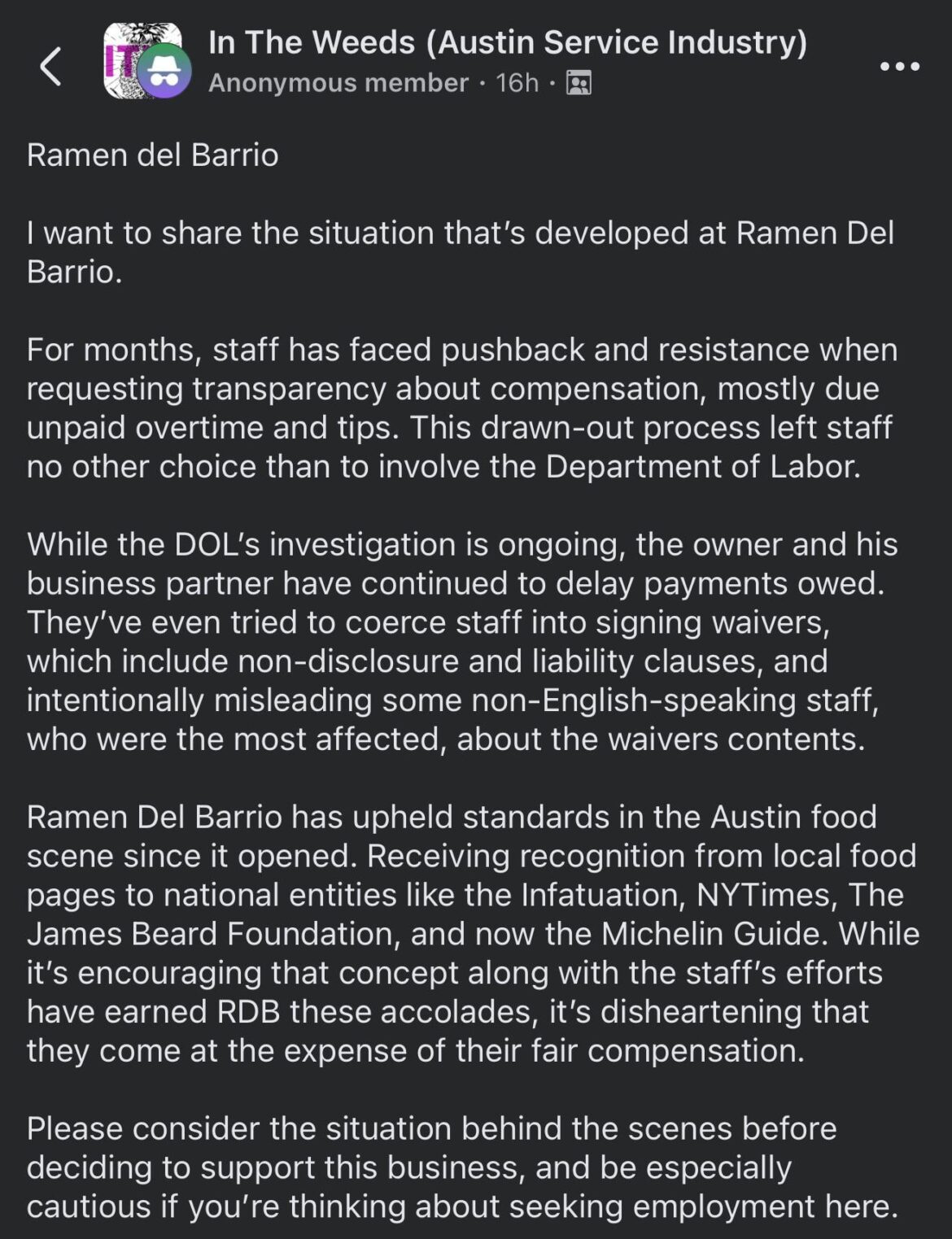Tap the back chevron arrow
The height and width of the screenshot is (1239, 952).
coord(50,65)
